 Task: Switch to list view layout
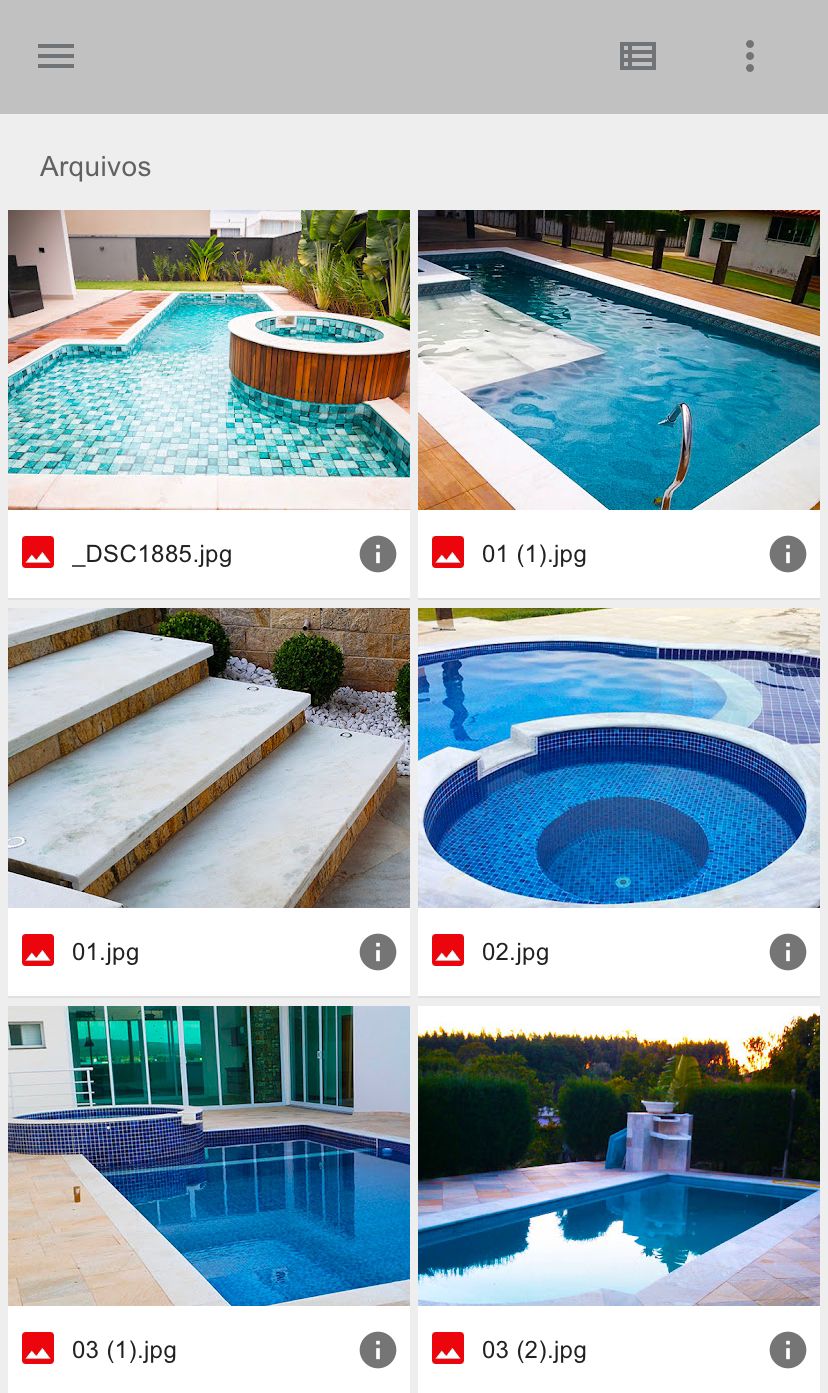(637, 56)
